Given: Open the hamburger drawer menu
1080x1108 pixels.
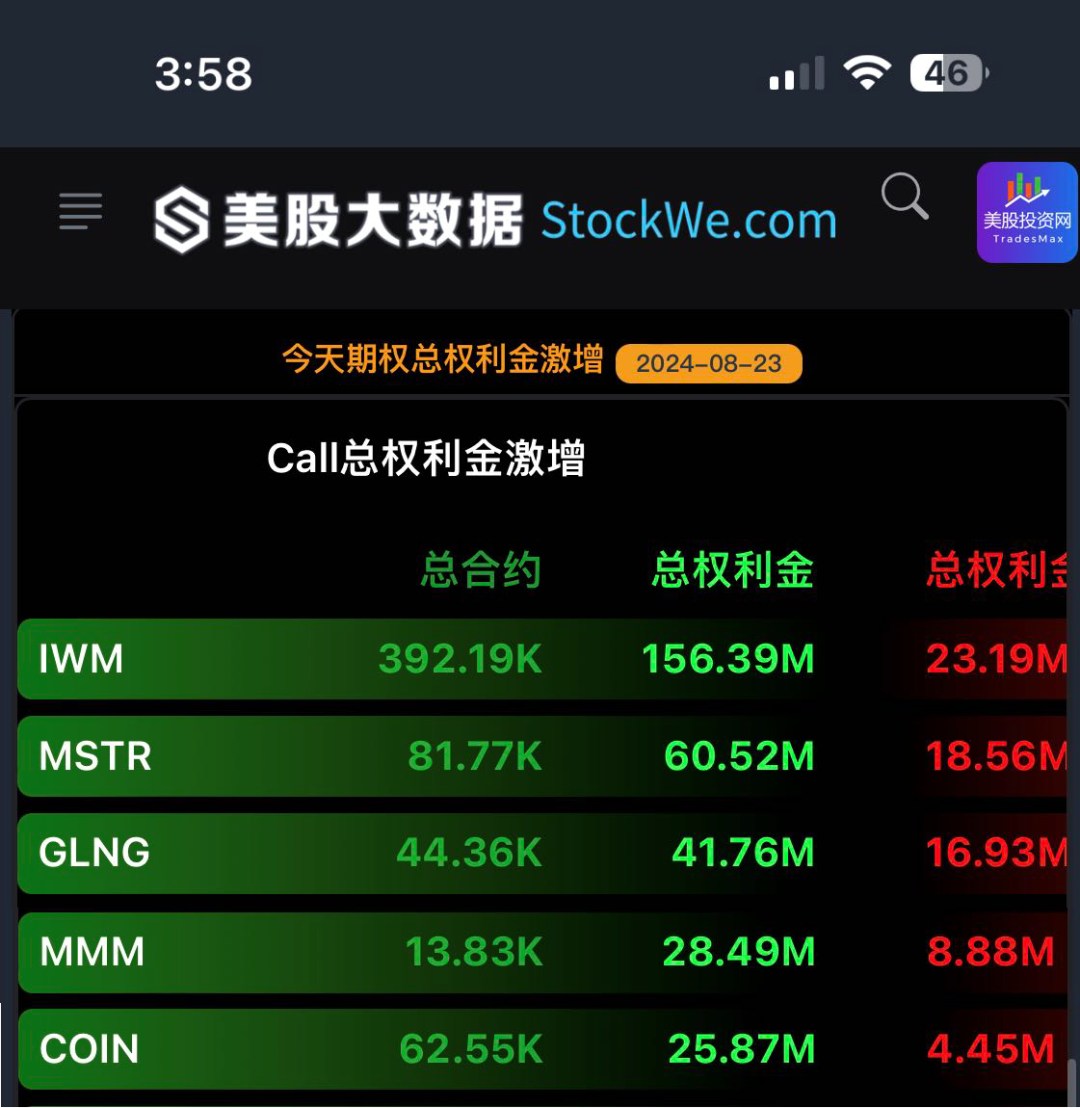Looking at the screenshot, I should (x=81, y=211).
